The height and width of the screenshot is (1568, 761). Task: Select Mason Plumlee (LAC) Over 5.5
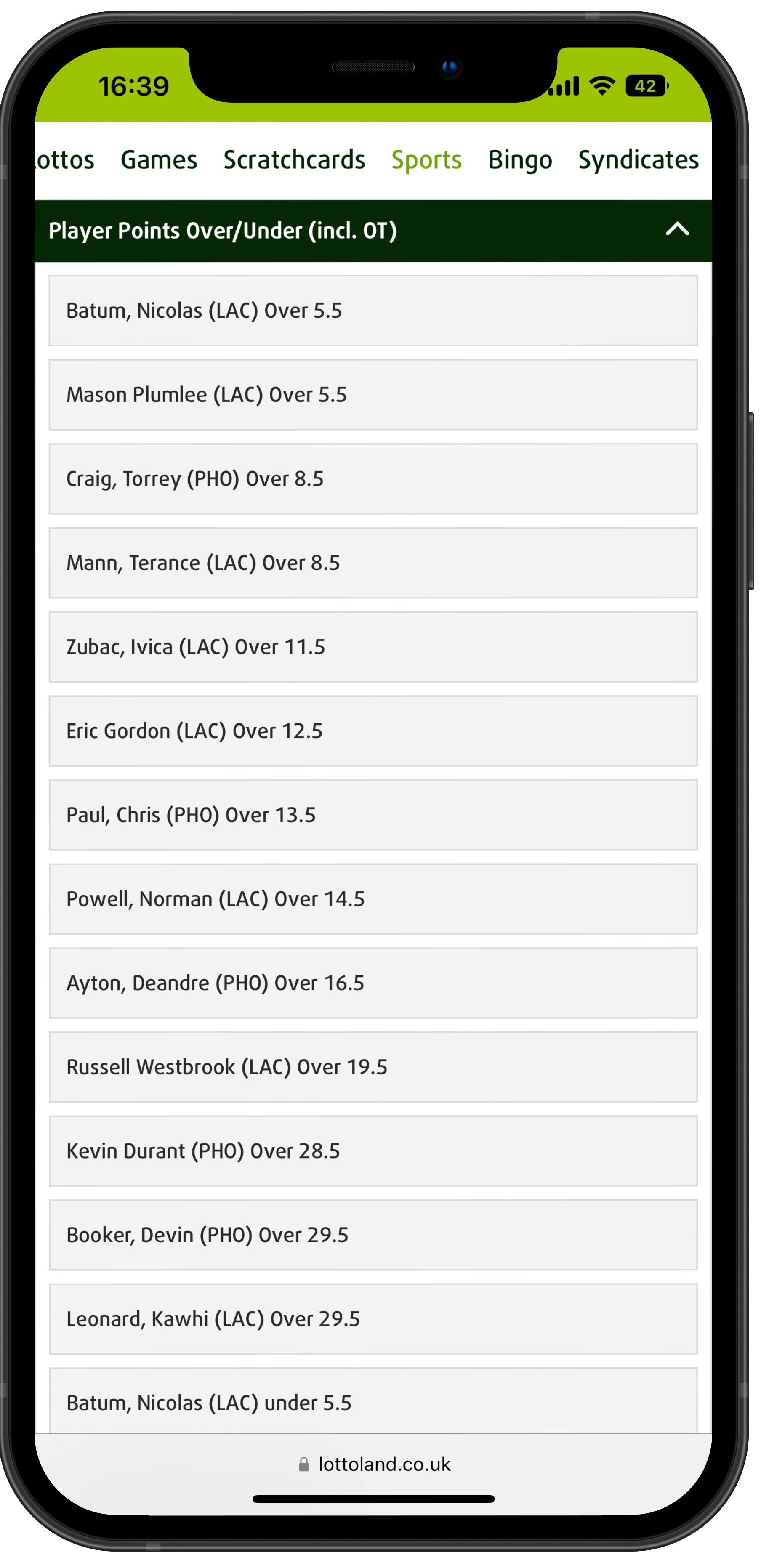(x=373, y=394)
